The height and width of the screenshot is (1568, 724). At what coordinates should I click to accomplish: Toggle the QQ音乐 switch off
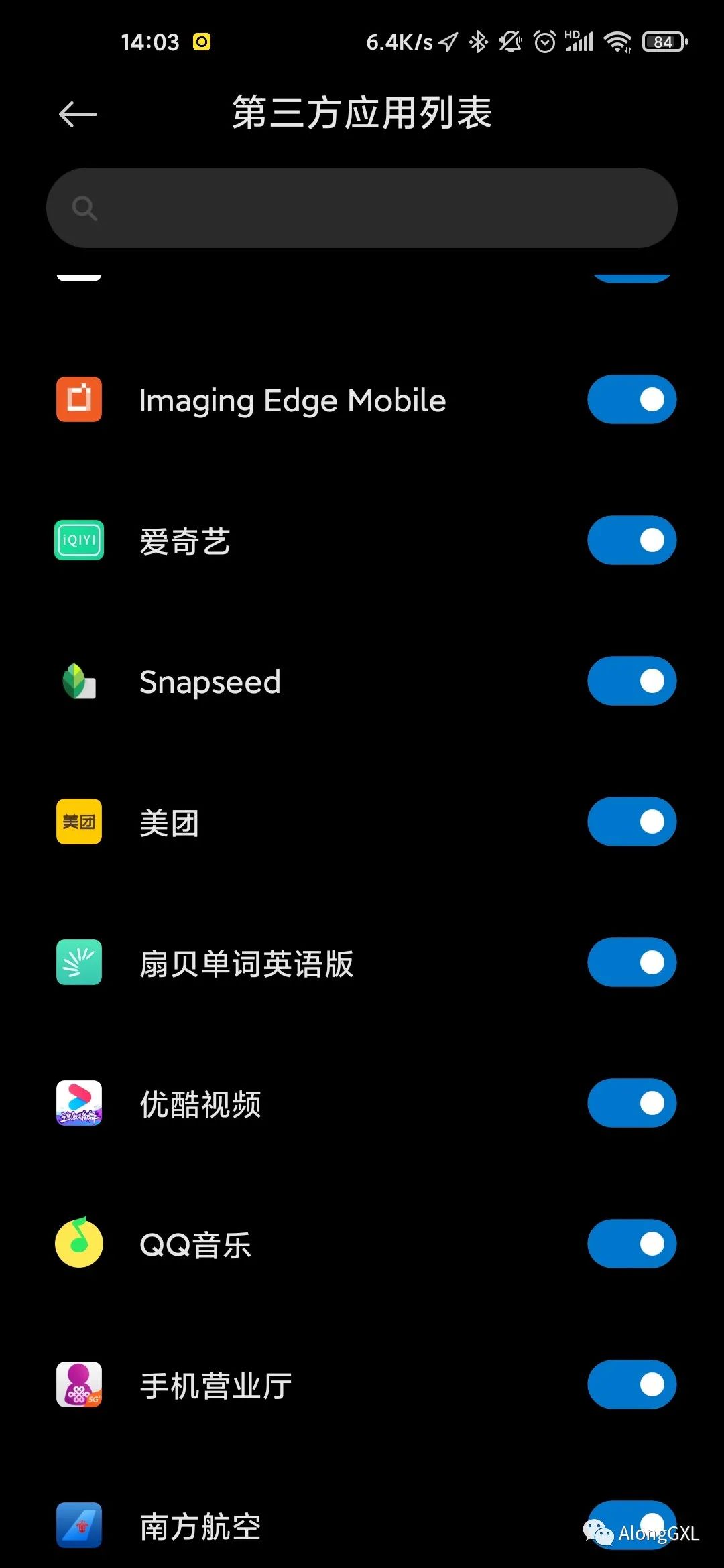pos(631,1244)
